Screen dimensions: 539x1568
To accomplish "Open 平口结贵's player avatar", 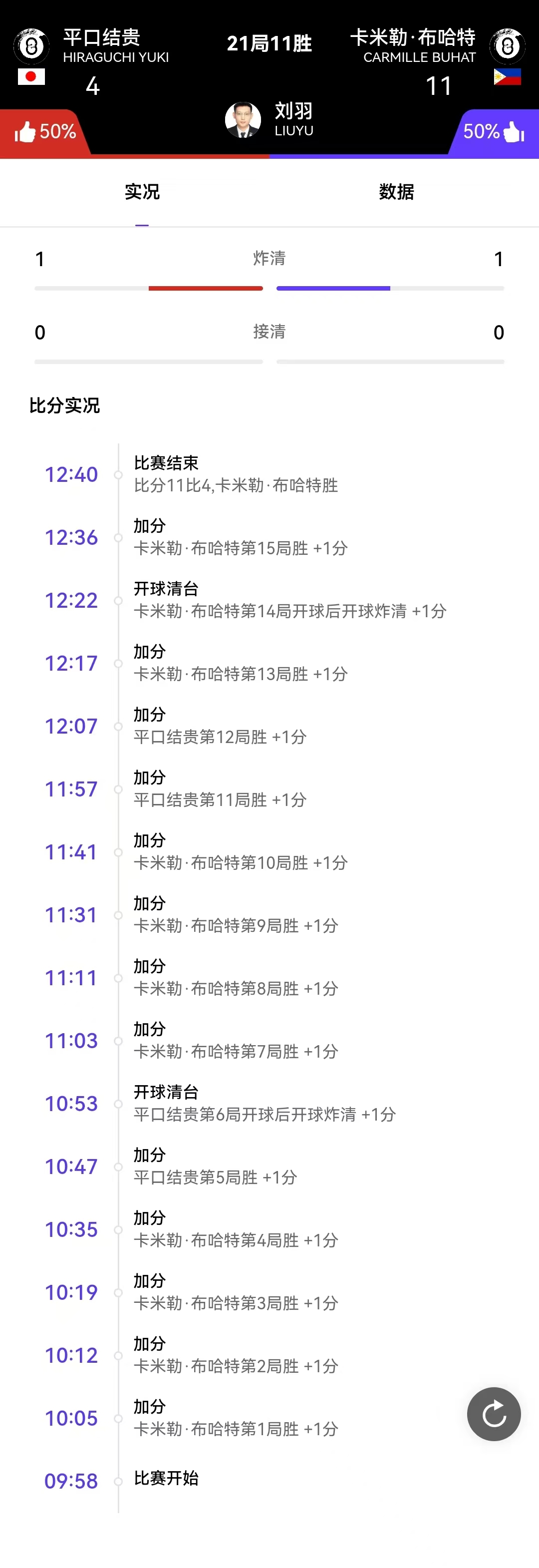I will [31, 46].
